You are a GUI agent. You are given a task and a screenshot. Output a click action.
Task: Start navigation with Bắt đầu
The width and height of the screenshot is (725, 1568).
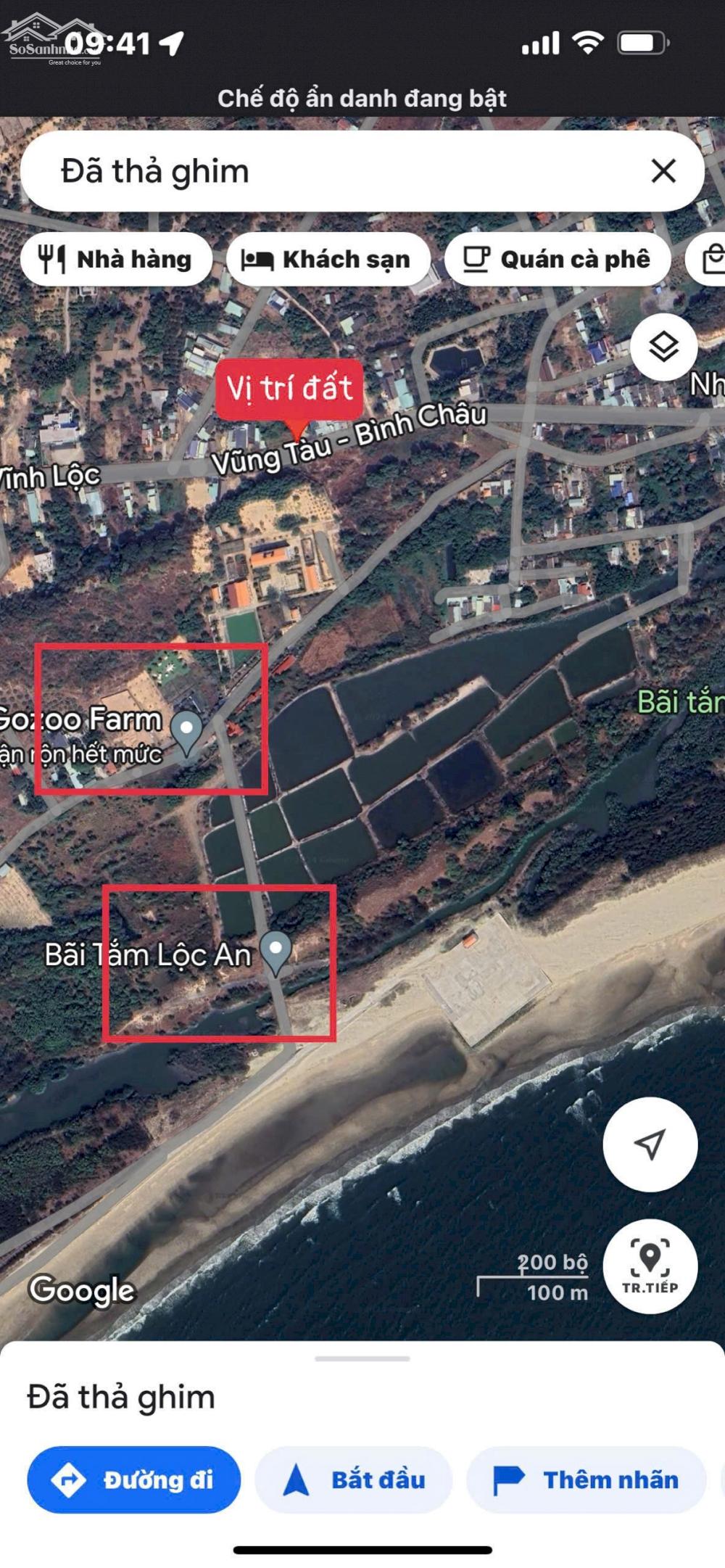[354, 1480]
